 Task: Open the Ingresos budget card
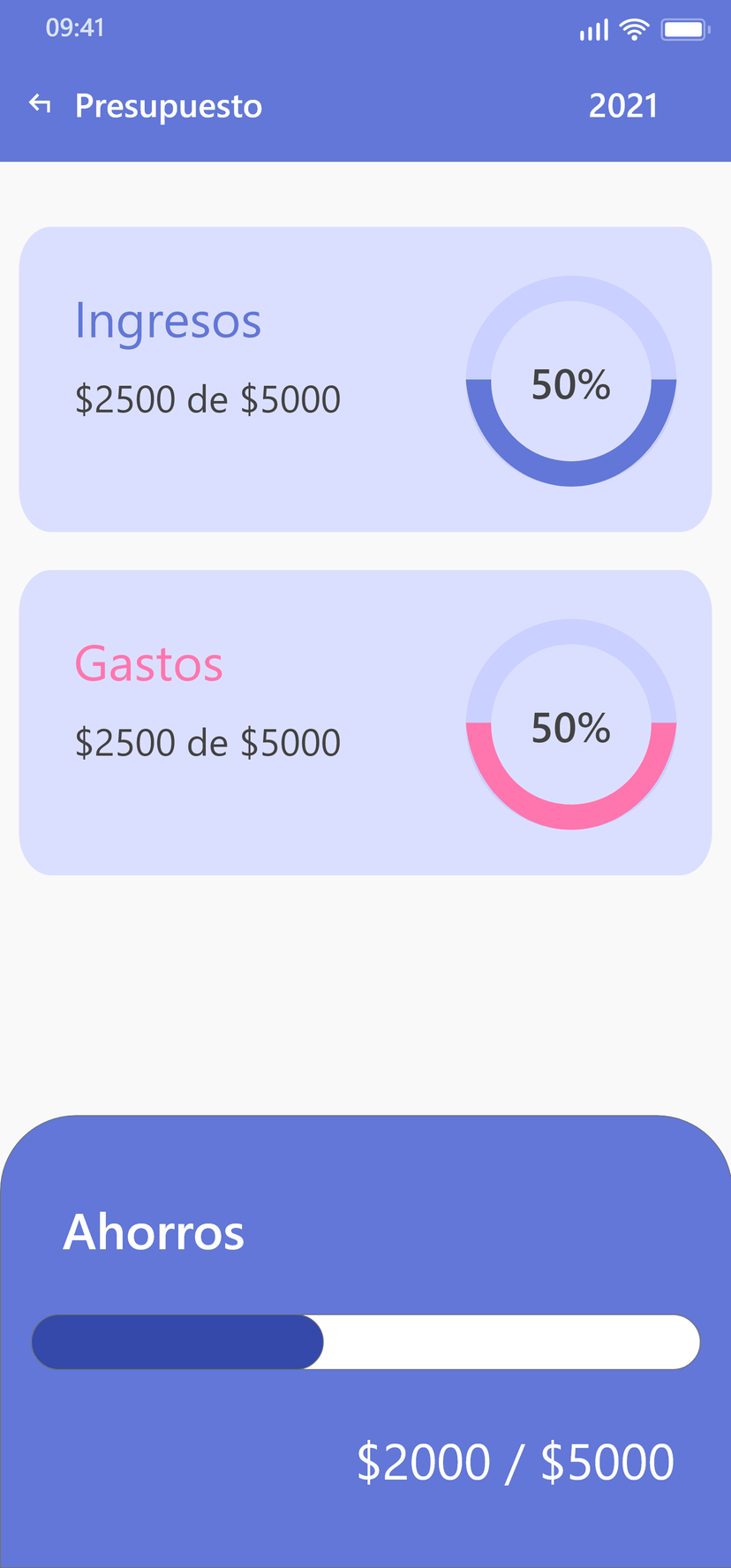tap(365, 379)
